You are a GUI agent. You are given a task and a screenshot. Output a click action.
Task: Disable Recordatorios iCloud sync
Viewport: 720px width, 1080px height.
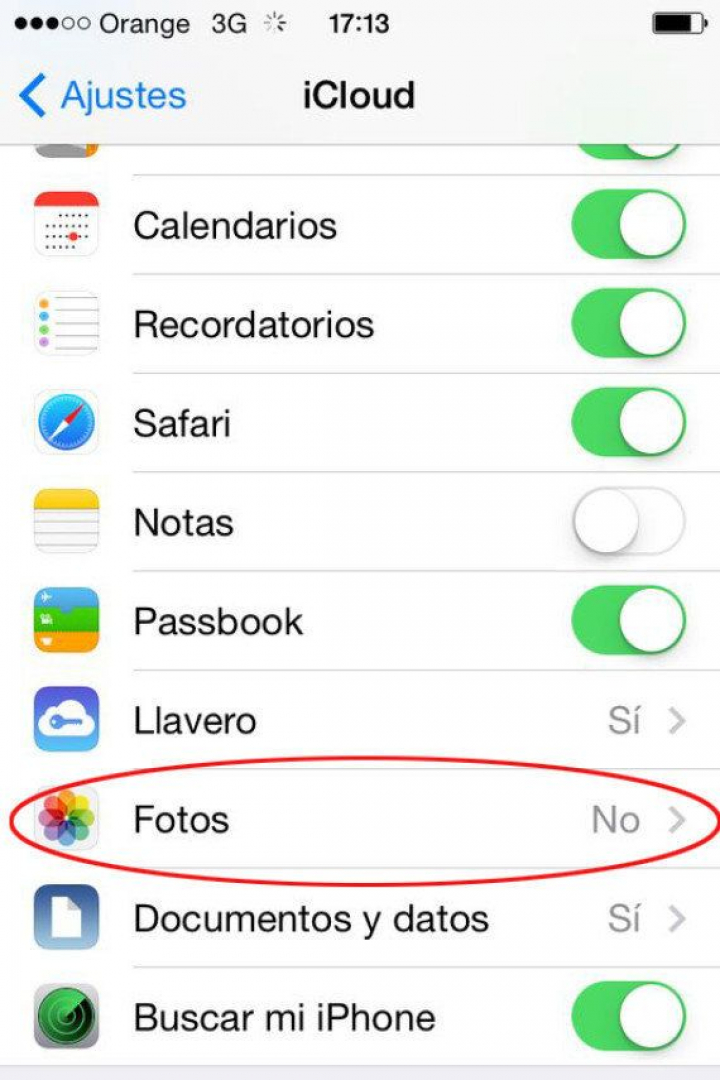(628, 324)
